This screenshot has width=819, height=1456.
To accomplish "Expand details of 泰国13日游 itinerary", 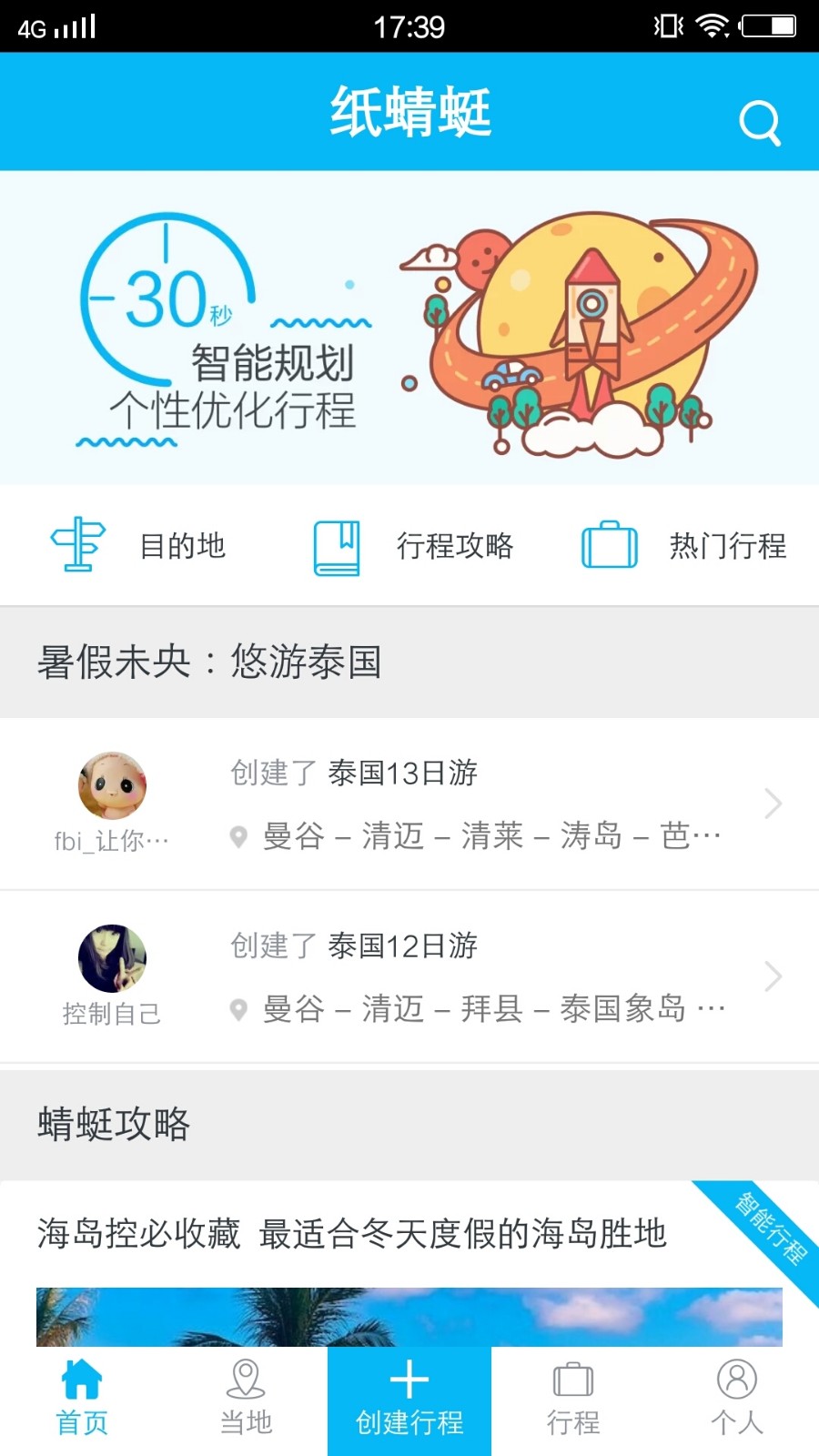I will click(773, 804).
